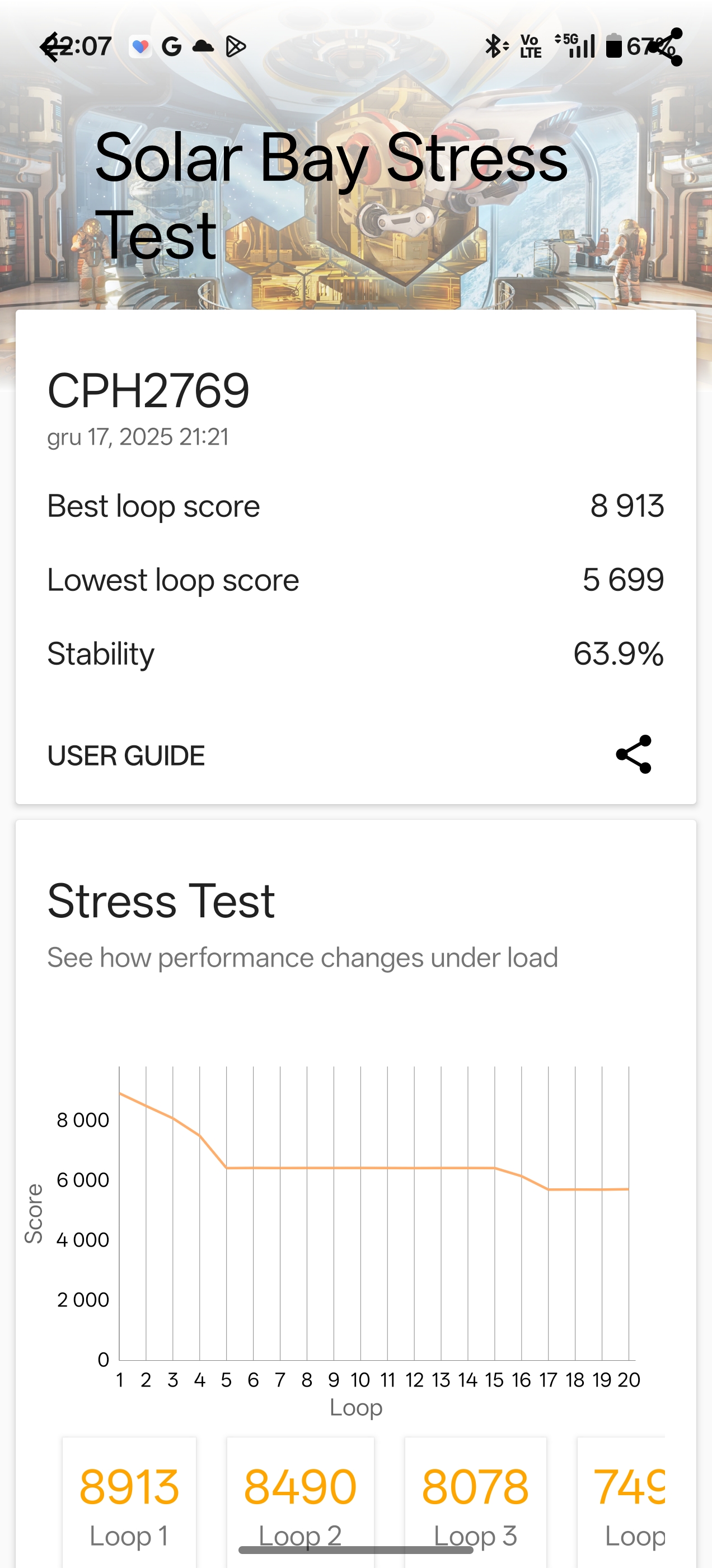This screenshot has width=712, height=1568.
Task: Open the USER GUIDE
Action: pyautogui.click(x=126, y=755)
